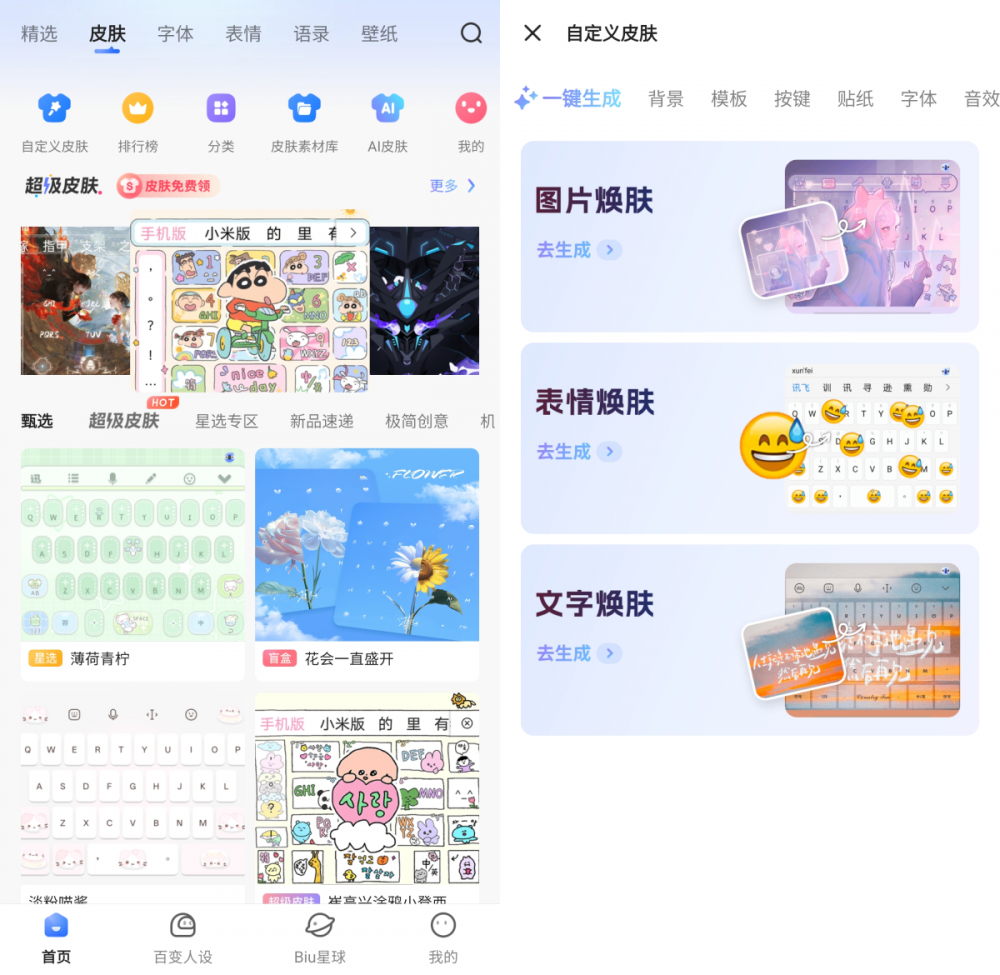Open 自定义皮肤 shortcut
This screenshot has width=1000, height=975.
[55, 122]
